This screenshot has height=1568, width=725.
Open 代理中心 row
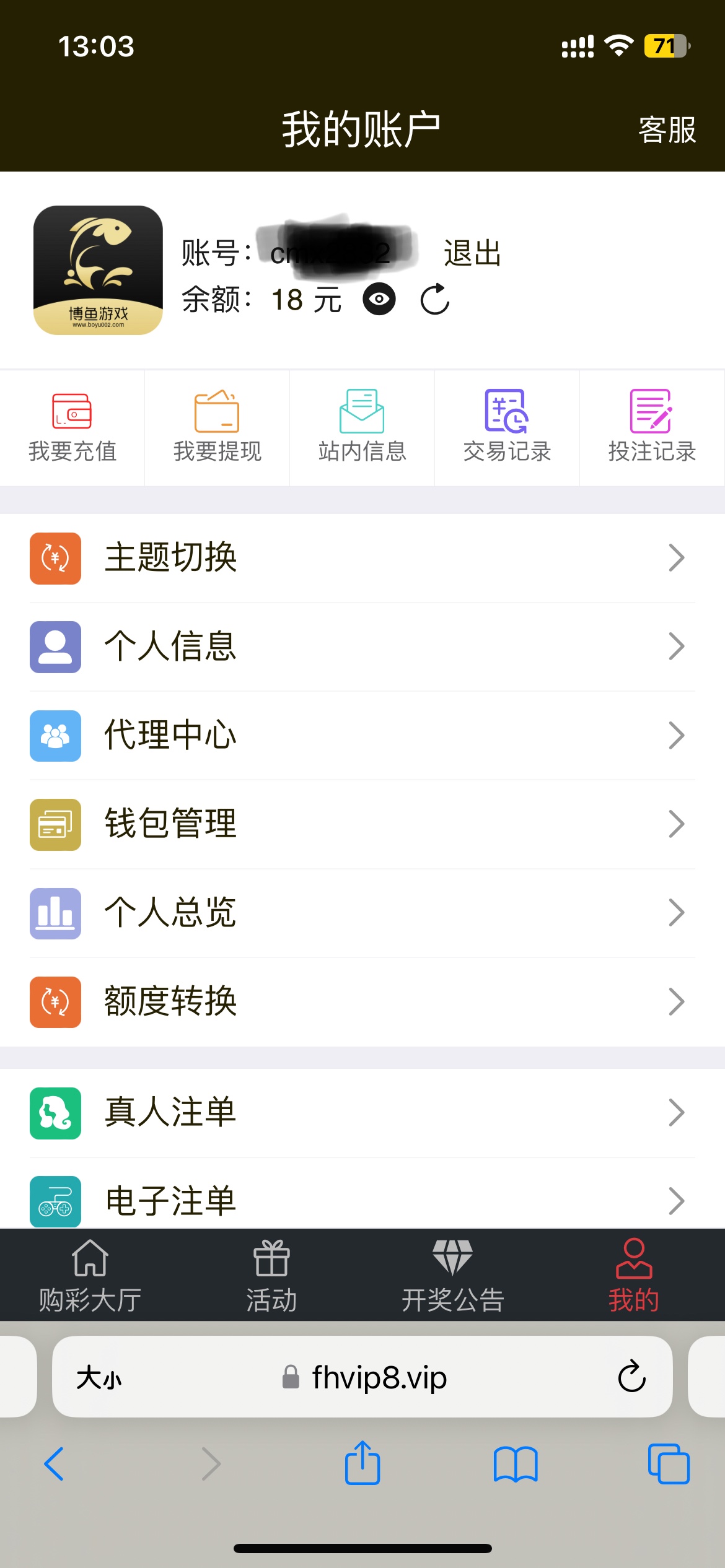[x=362, y=736]
